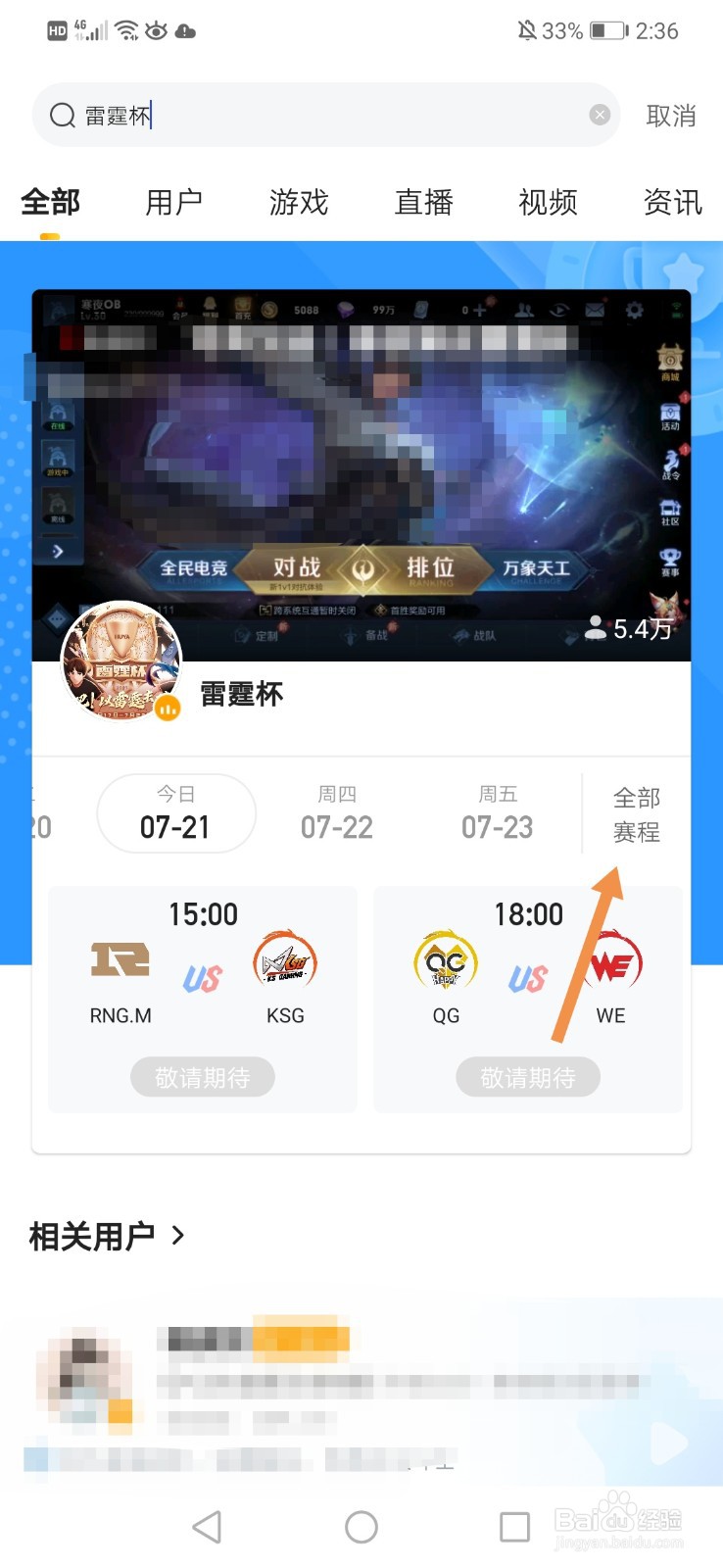Select the 周五 07-23 date option
Image resolution: width=723 pixels, height=1568 pixels.
[497, 813]
